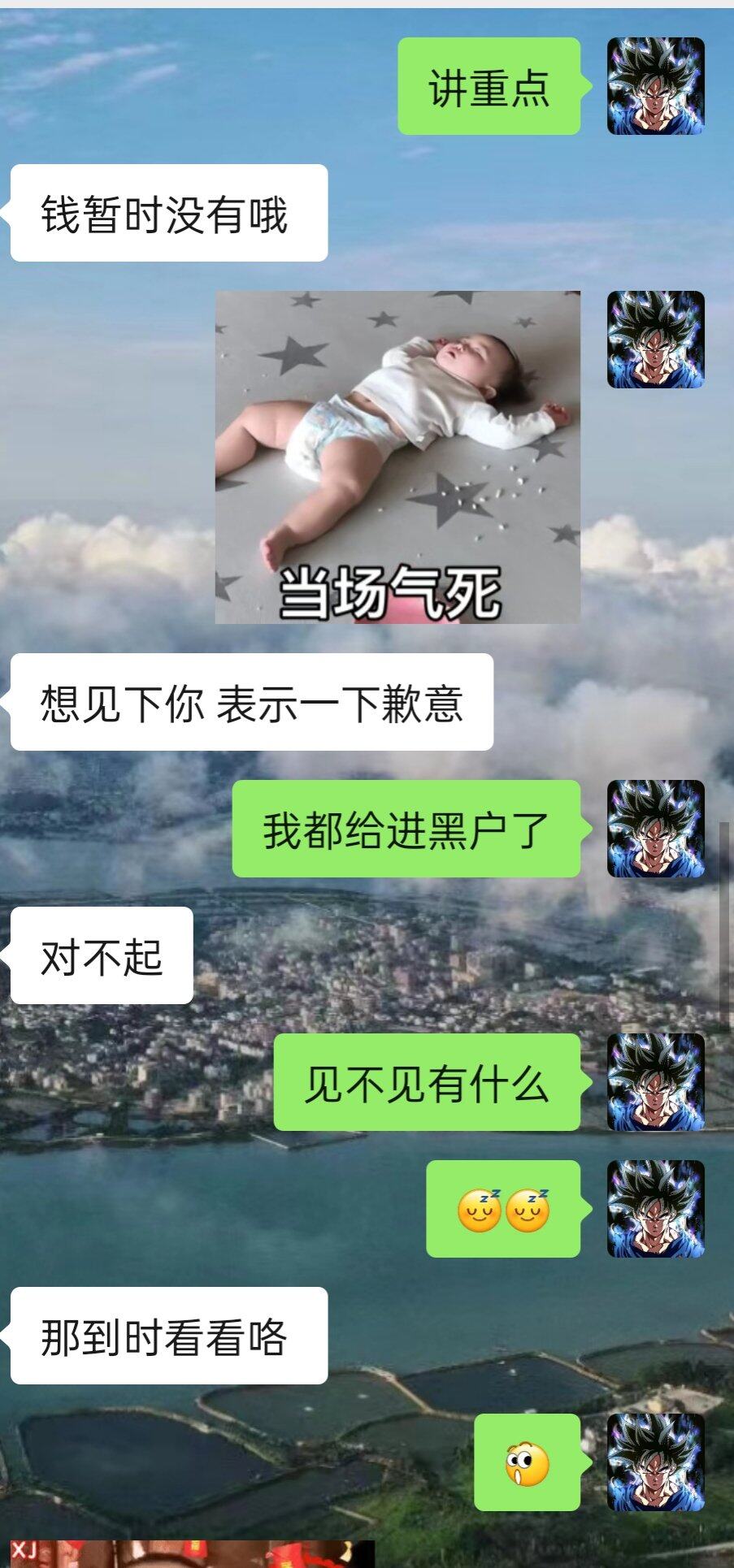The height and width of the screenshot is (1568, 734).
Task: Open the sleeping baby 当场气死 image message
Action: (x=397, y=457)
